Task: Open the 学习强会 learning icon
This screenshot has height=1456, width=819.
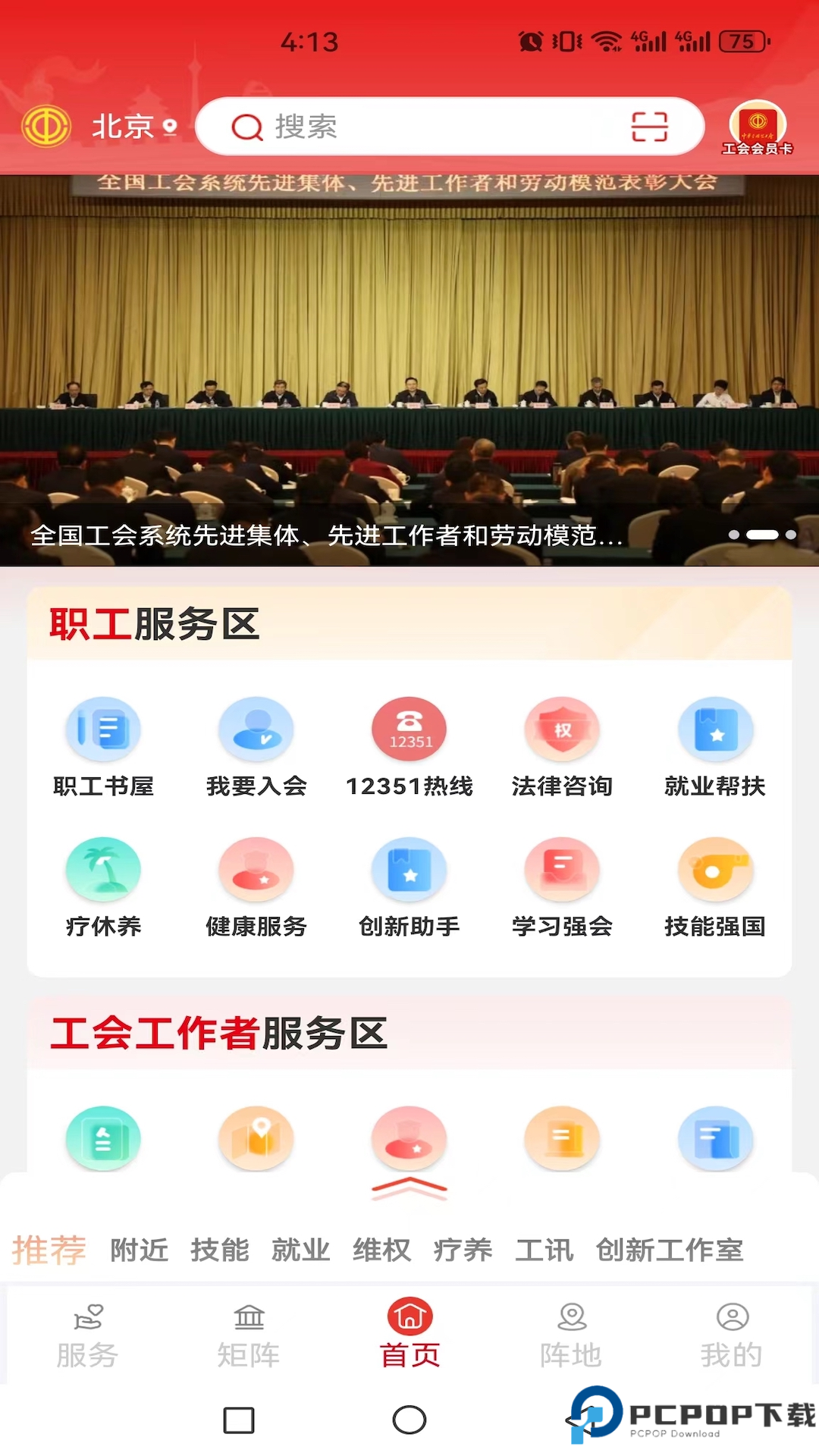Action: [x=562, y=868]
